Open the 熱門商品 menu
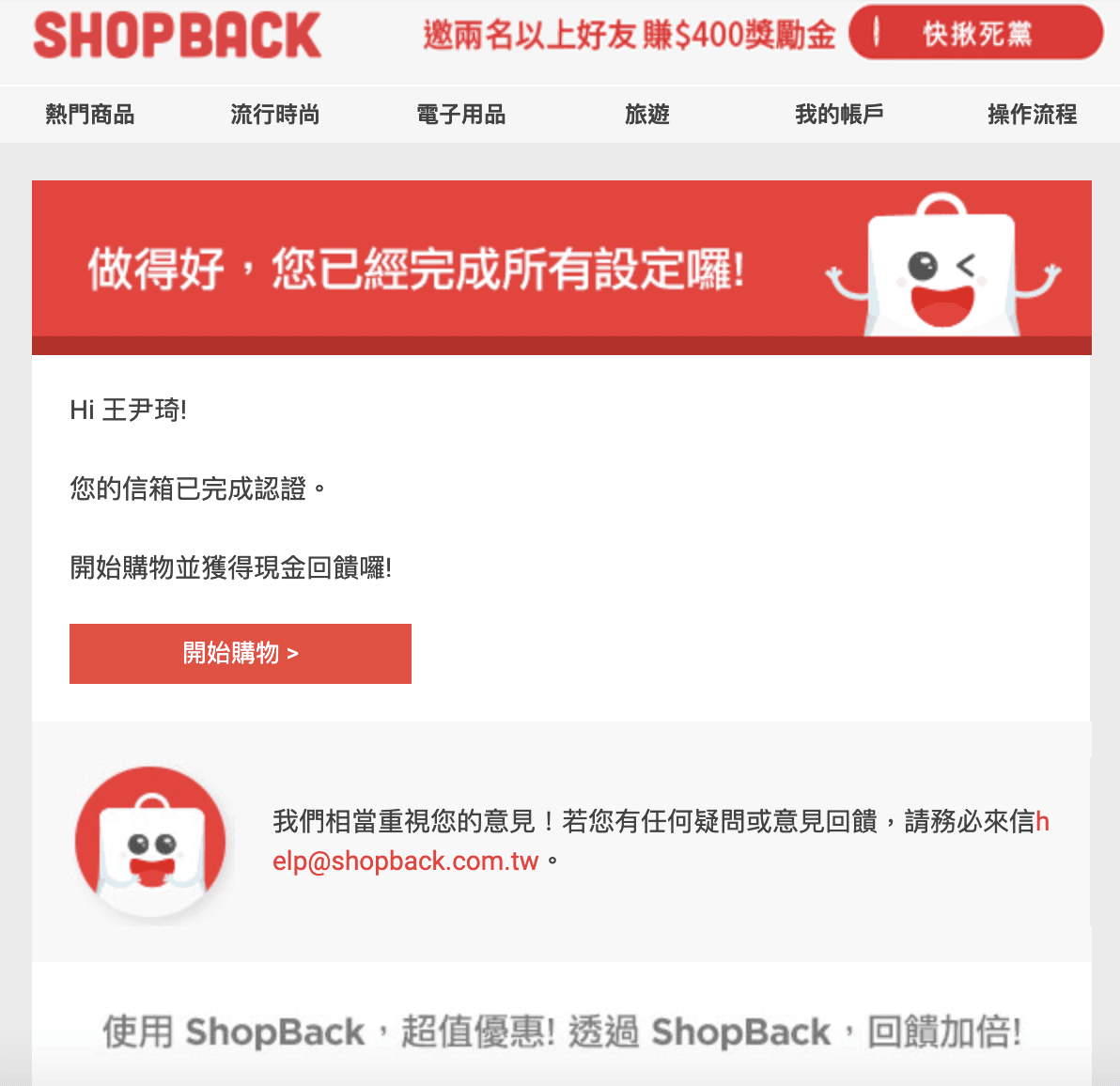1120x1086 pixels. pos(90,115)
